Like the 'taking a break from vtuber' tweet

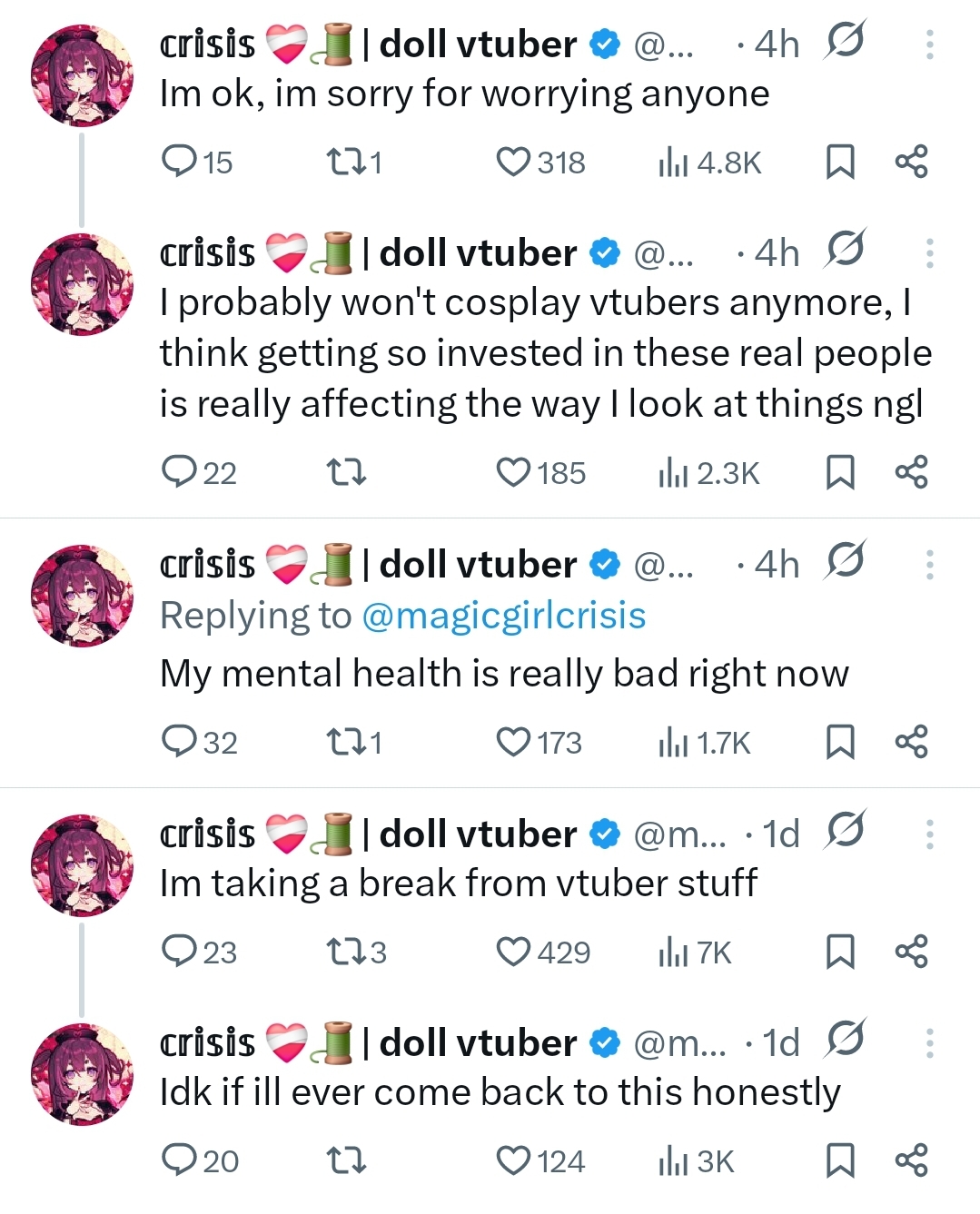click(513, 952)
